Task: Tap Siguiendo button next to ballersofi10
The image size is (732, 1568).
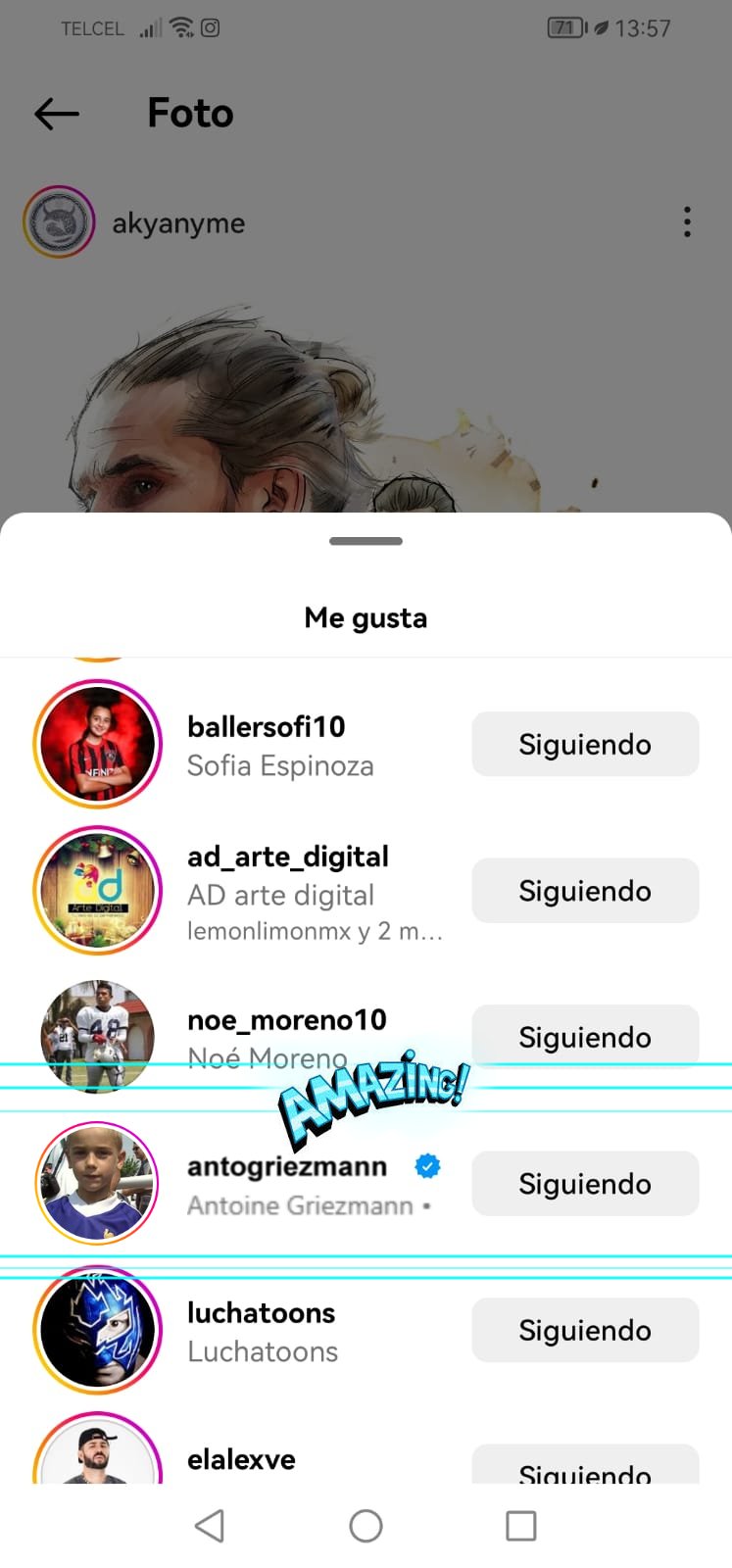Action: (585, 745)
